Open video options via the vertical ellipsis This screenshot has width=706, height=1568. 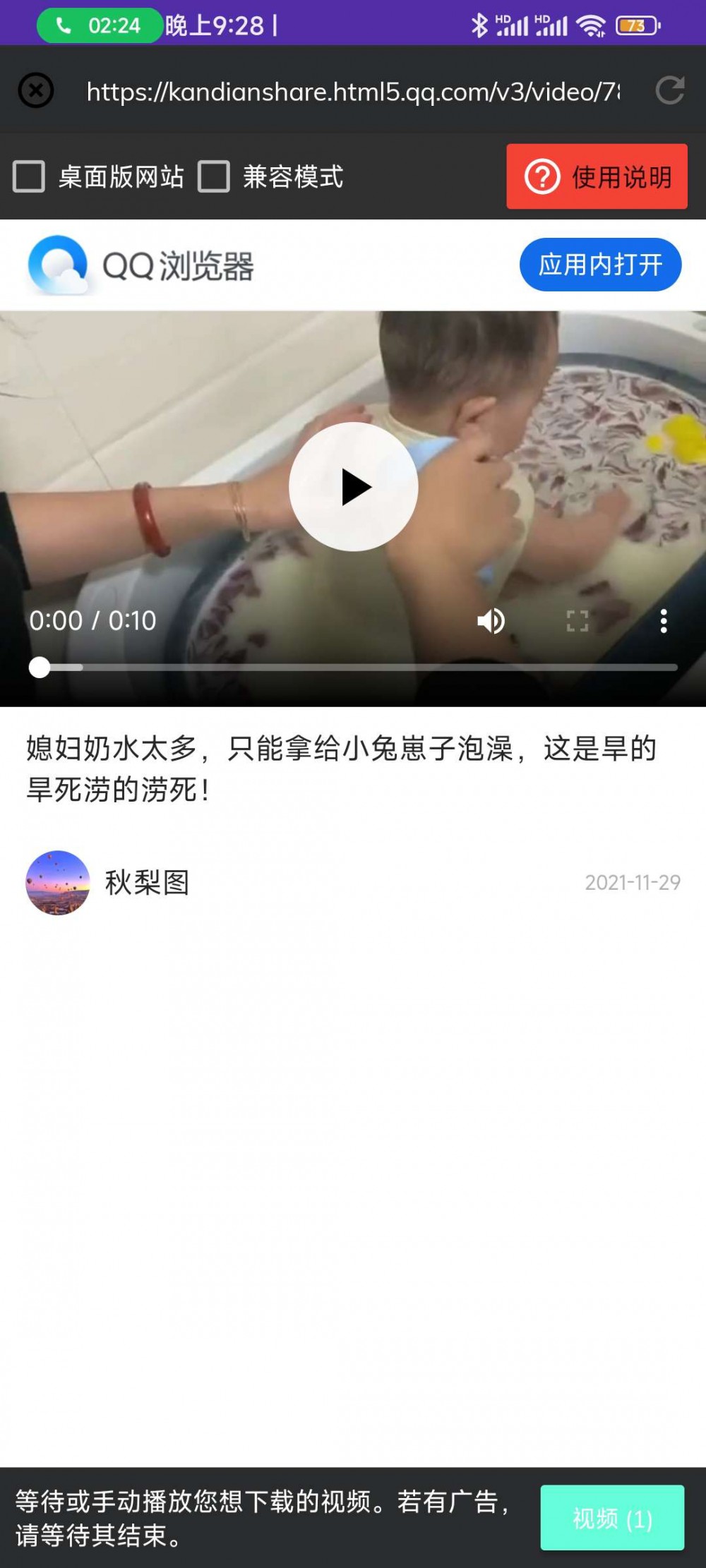664,621
